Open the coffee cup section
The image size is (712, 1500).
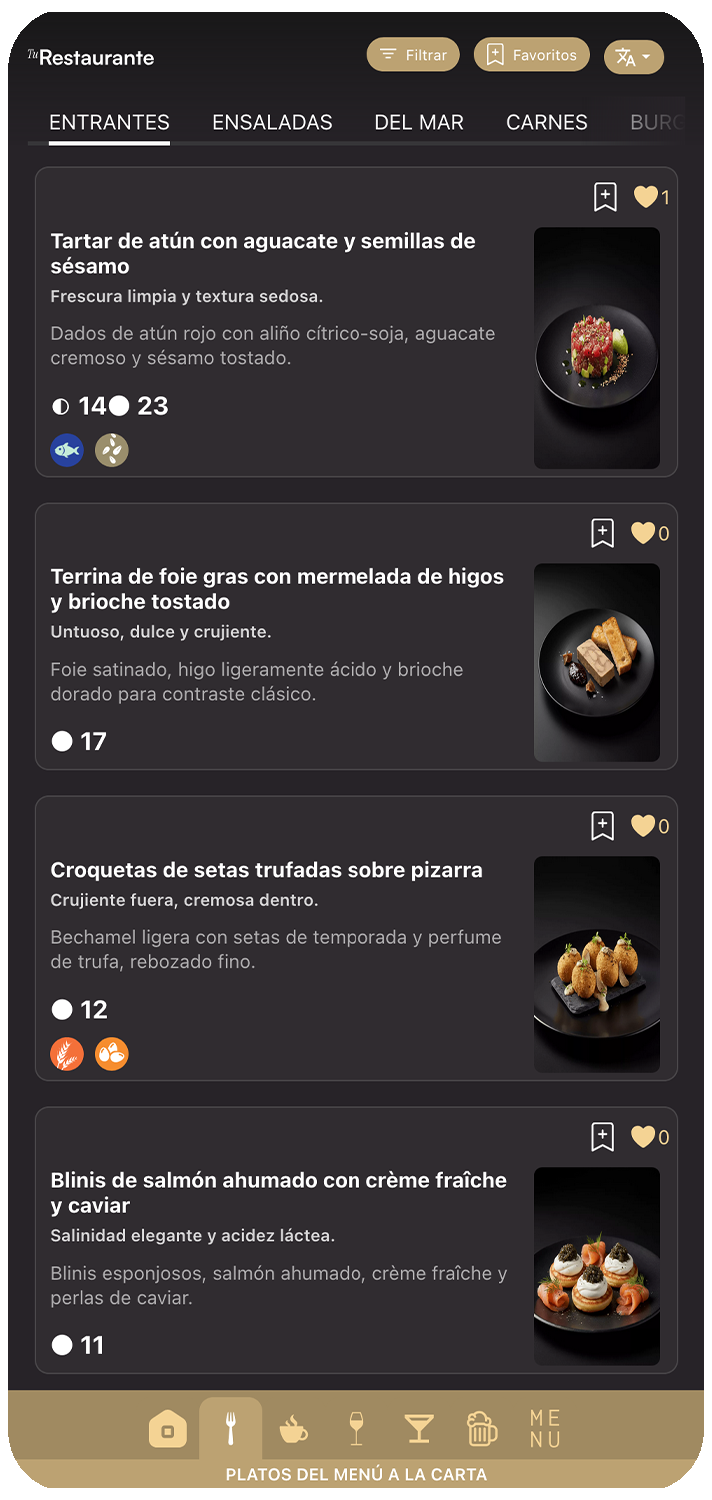(293, 1430)
